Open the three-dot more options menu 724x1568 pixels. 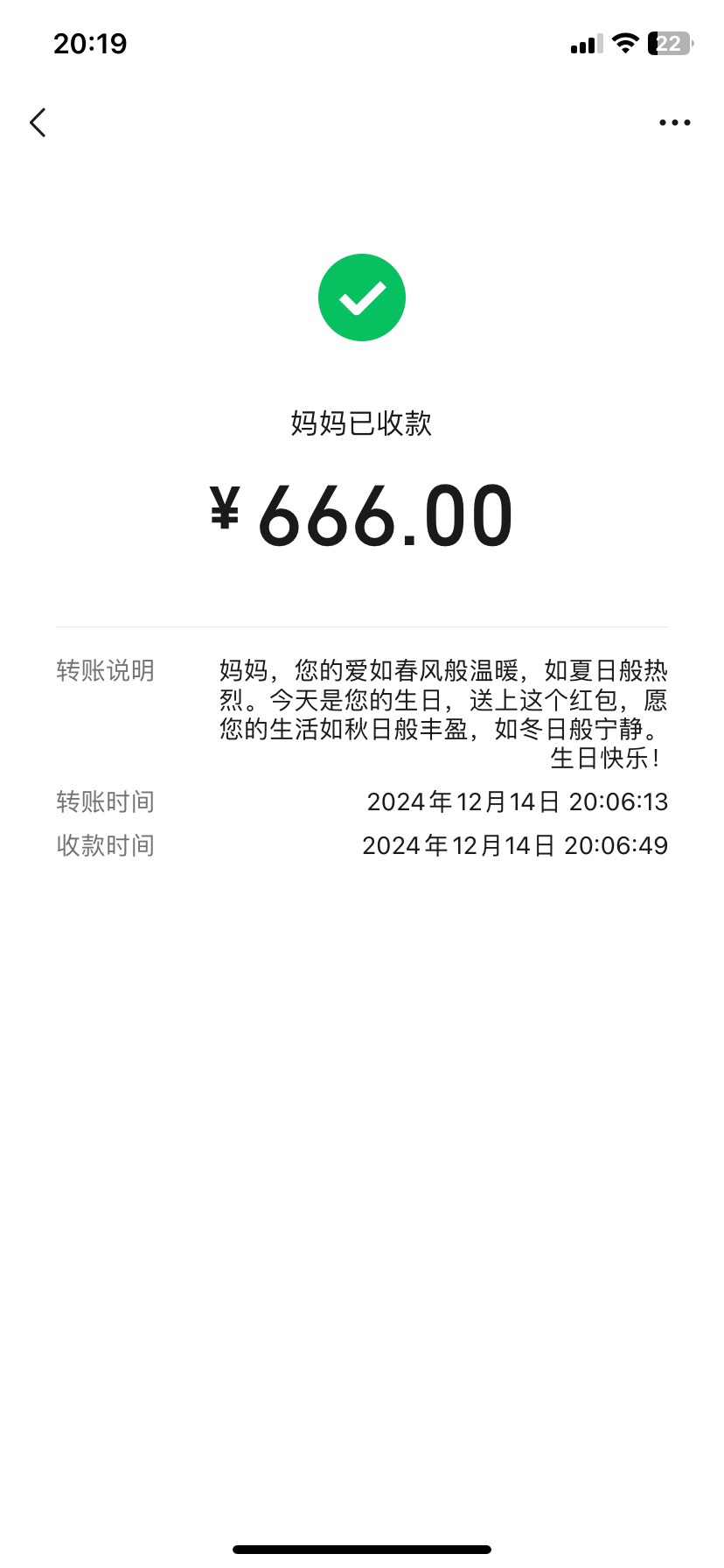675,122
